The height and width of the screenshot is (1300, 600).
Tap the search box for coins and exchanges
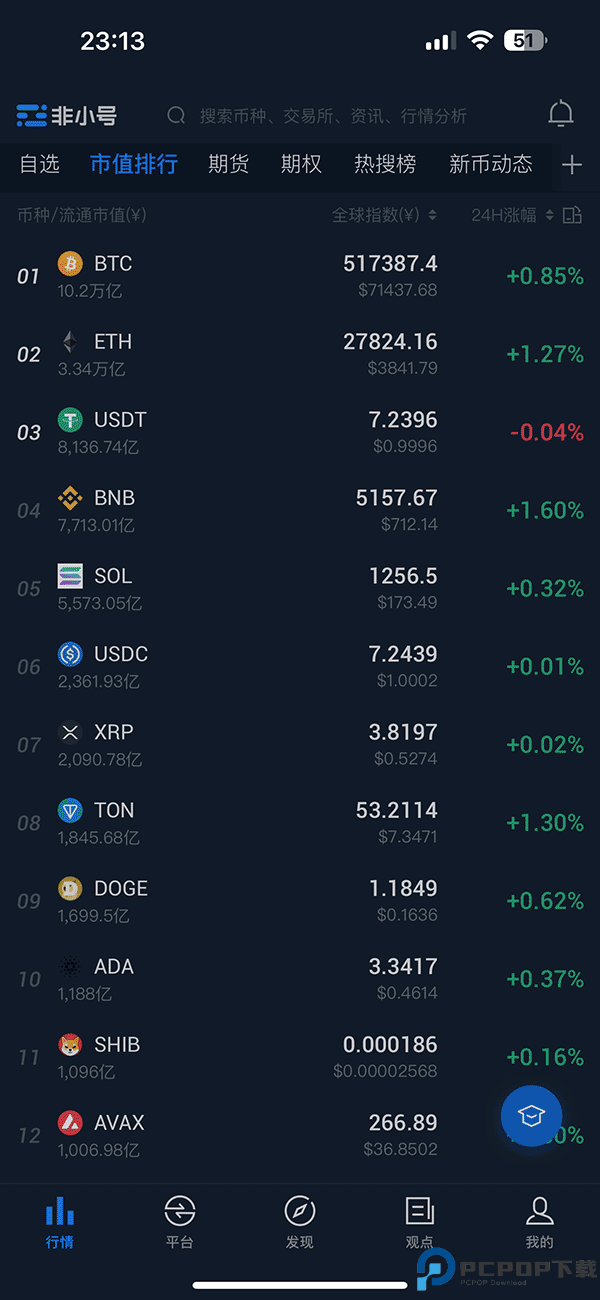click(x=332, y=116)
